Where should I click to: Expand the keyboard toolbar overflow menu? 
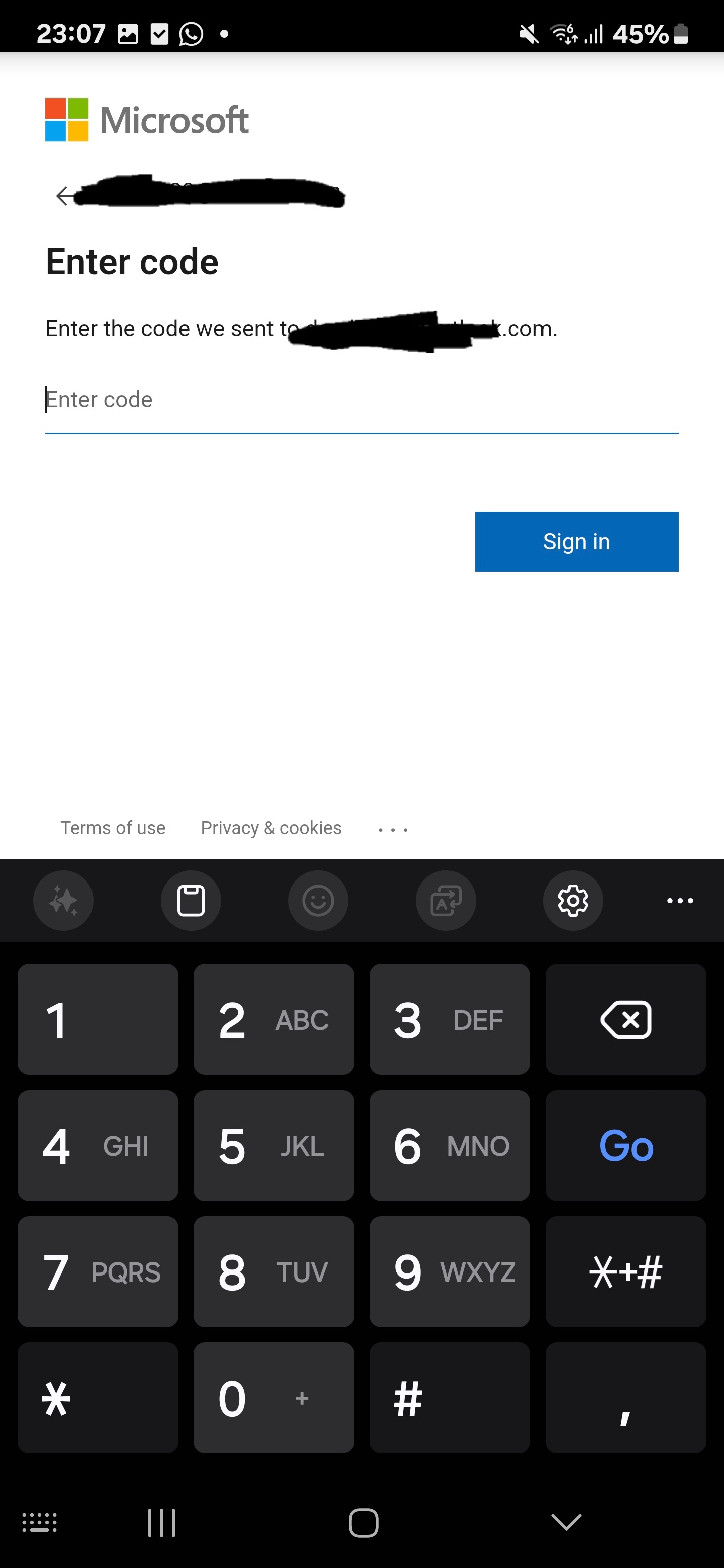680,900
